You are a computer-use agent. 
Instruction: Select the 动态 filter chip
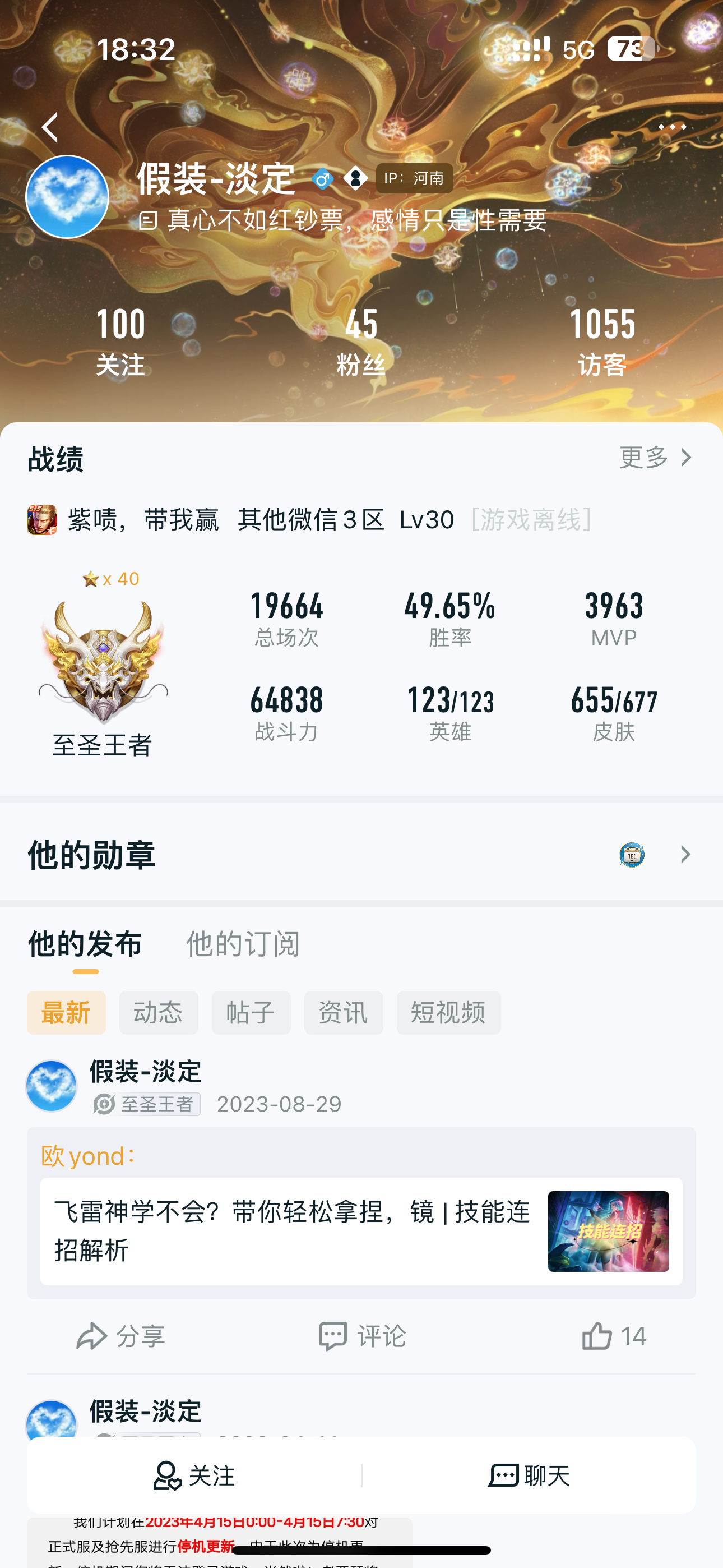coord(158,1012)
